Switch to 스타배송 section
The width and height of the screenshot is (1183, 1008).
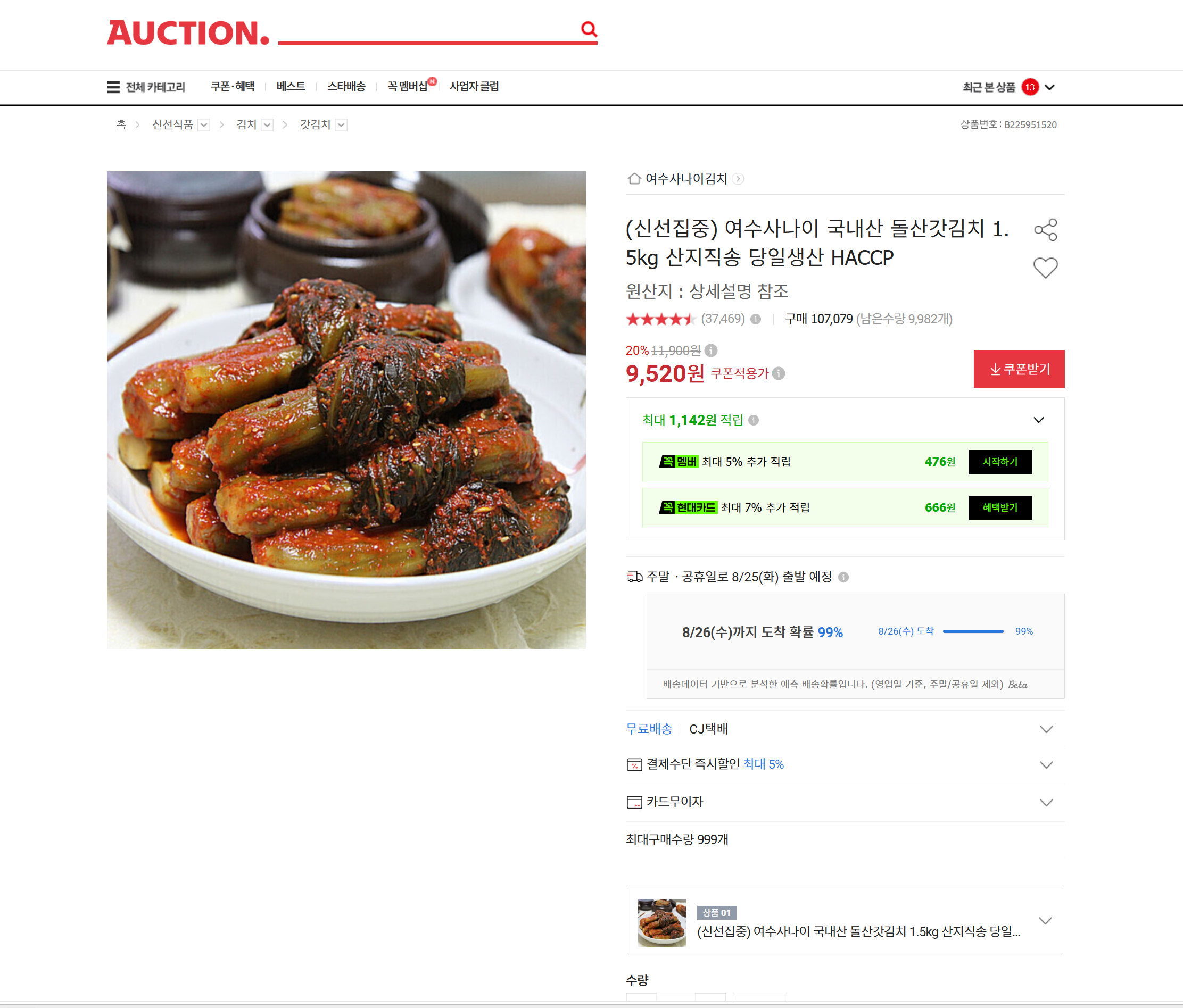point(346,86)
